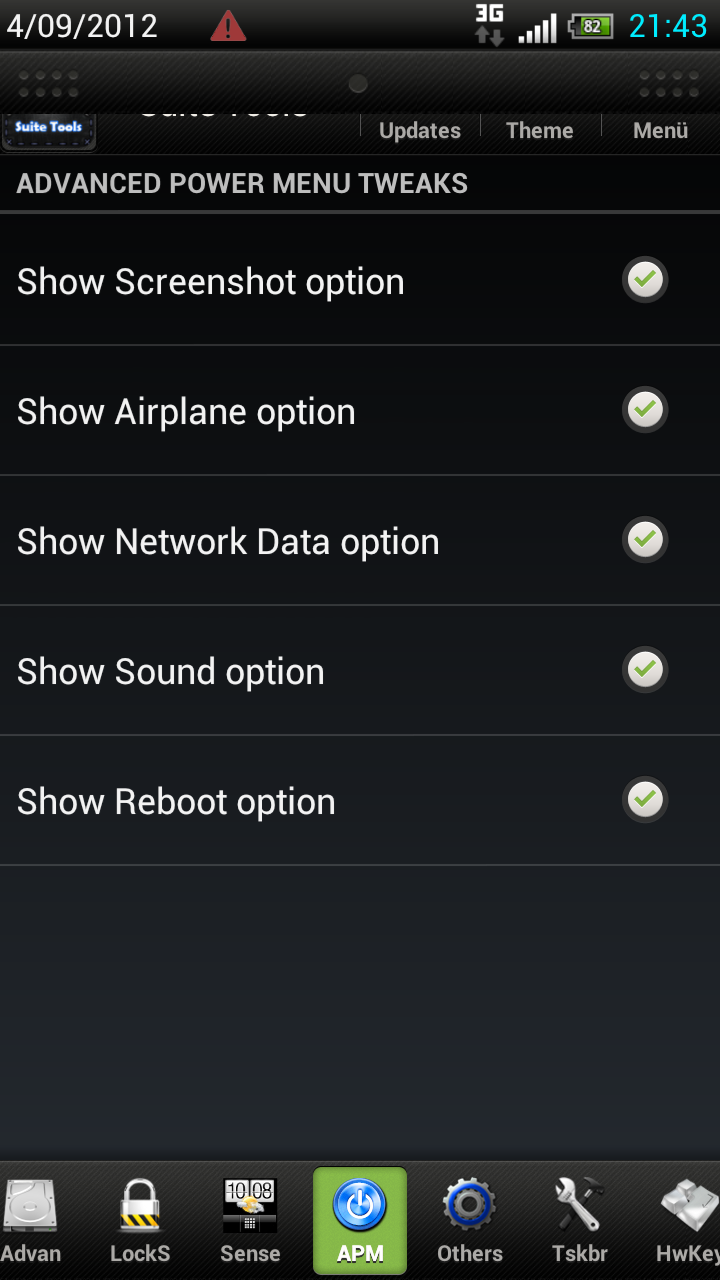
Task: Open the Theme section
Action: coord(540,130)
